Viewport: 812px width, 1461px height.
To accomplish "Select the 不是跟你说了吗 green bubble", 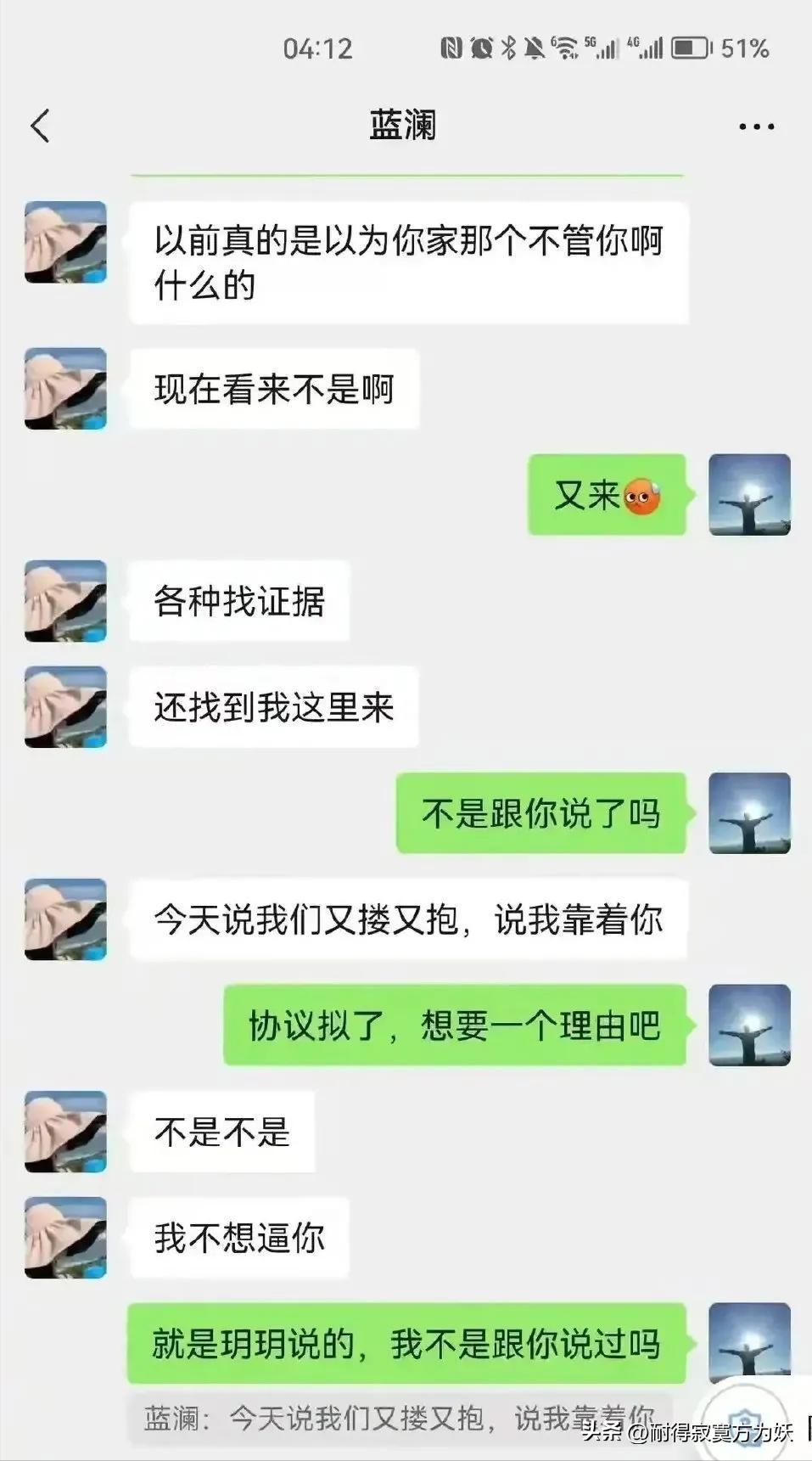I will pyautogui.click(x=543, y=812).
